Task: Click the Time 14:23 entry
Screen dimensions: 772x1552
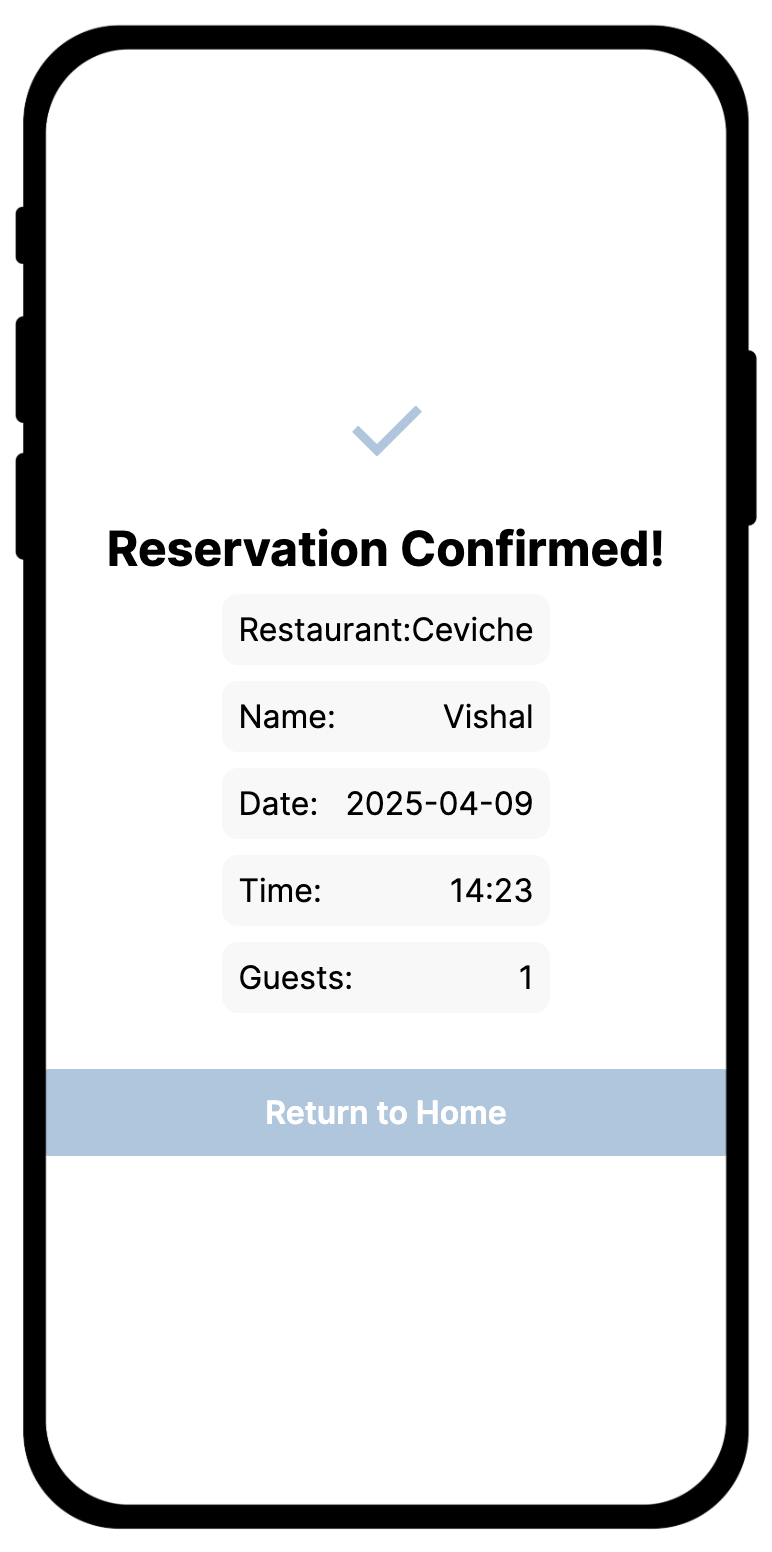Action: tap(386, 890)
